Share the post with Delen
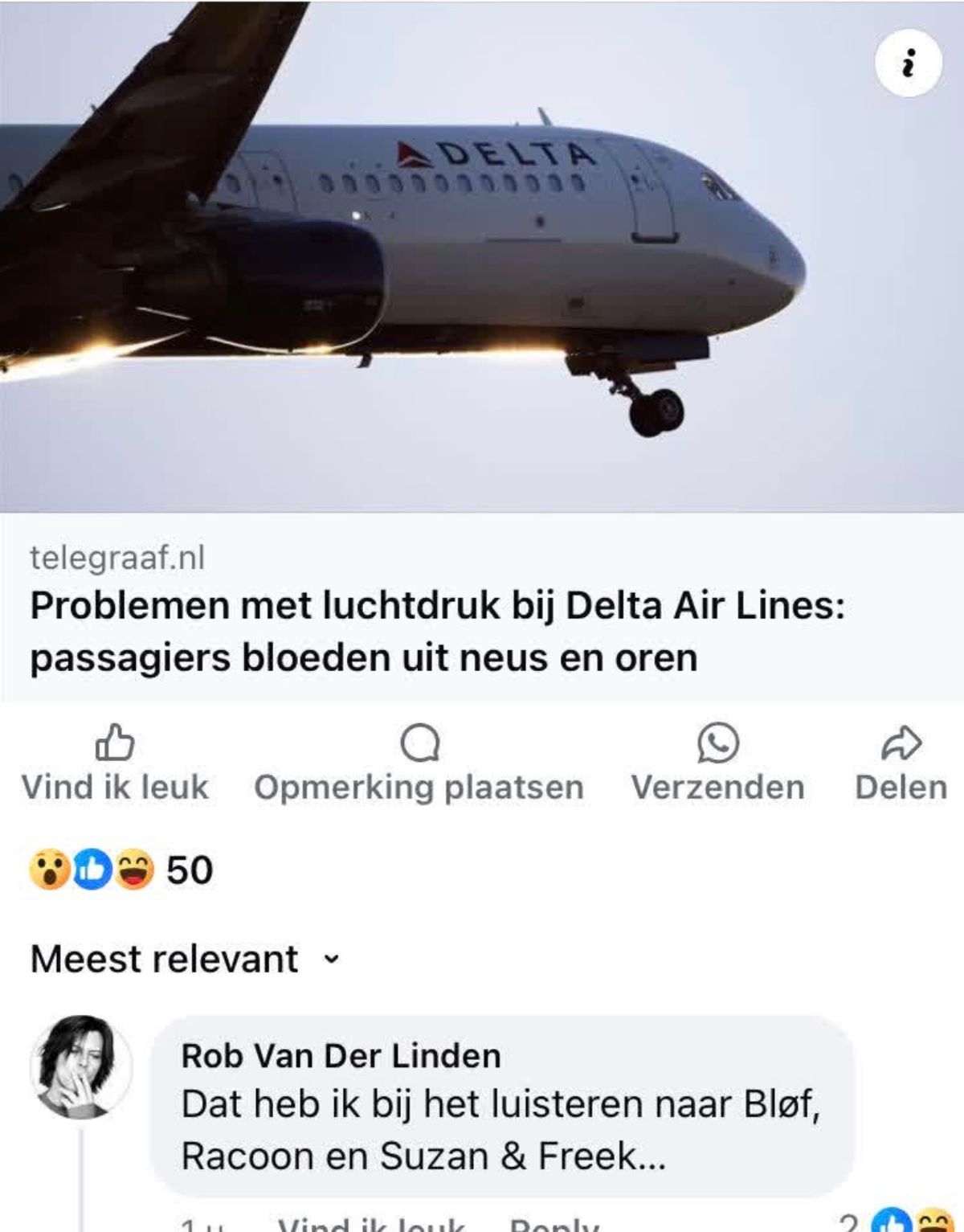 point(901,764)
